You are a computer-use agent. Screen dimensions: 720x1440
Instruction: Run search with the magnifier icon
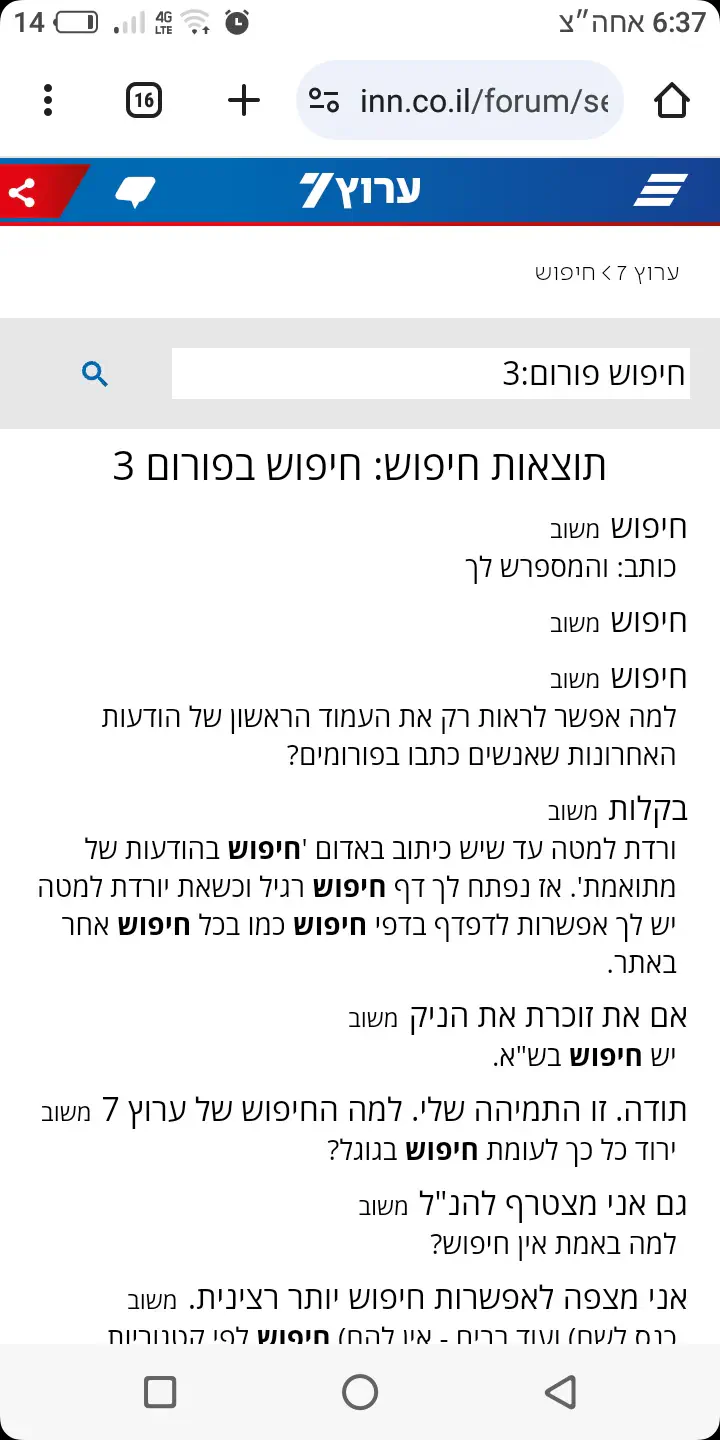click(95, 374)
